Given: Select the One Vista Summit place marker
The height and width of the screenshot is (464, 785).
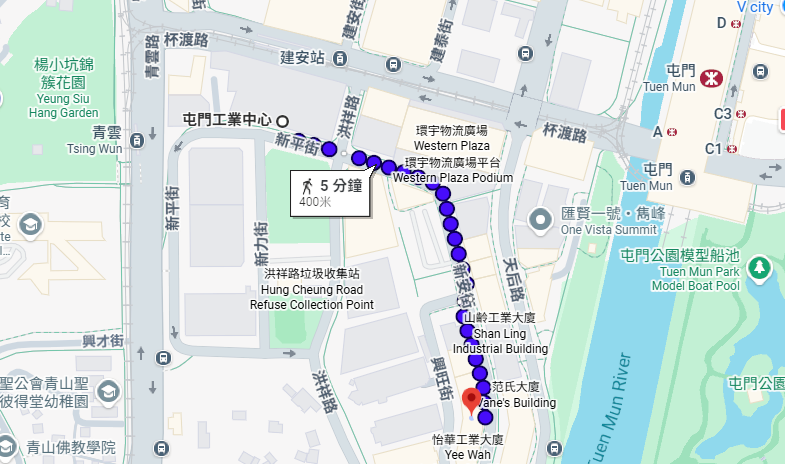Looking at the screenshot, I should click(x=542, y=218).
